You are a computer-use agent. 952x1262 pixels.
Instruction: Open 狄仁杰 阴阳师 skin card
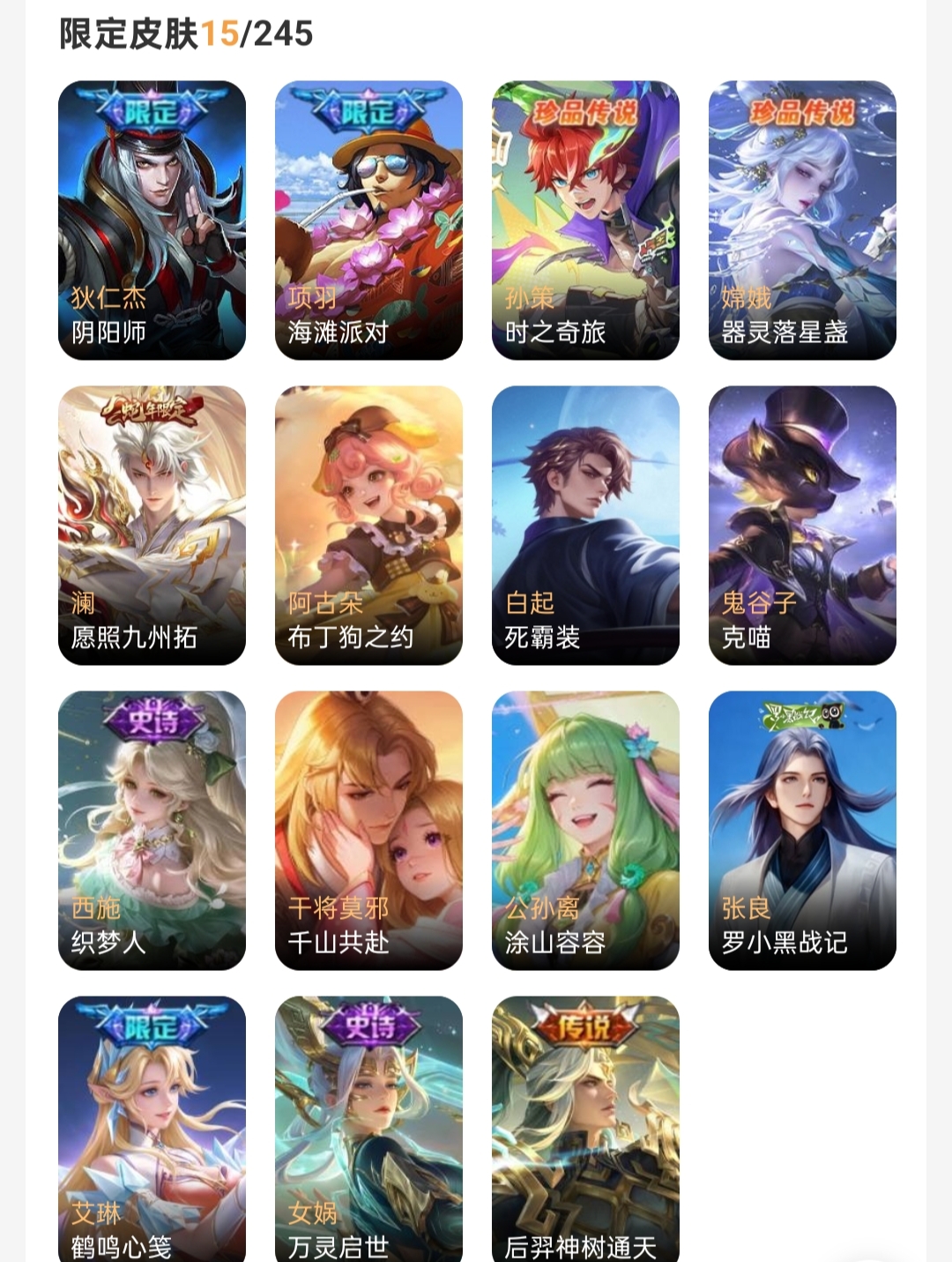[x=152, y=220]
